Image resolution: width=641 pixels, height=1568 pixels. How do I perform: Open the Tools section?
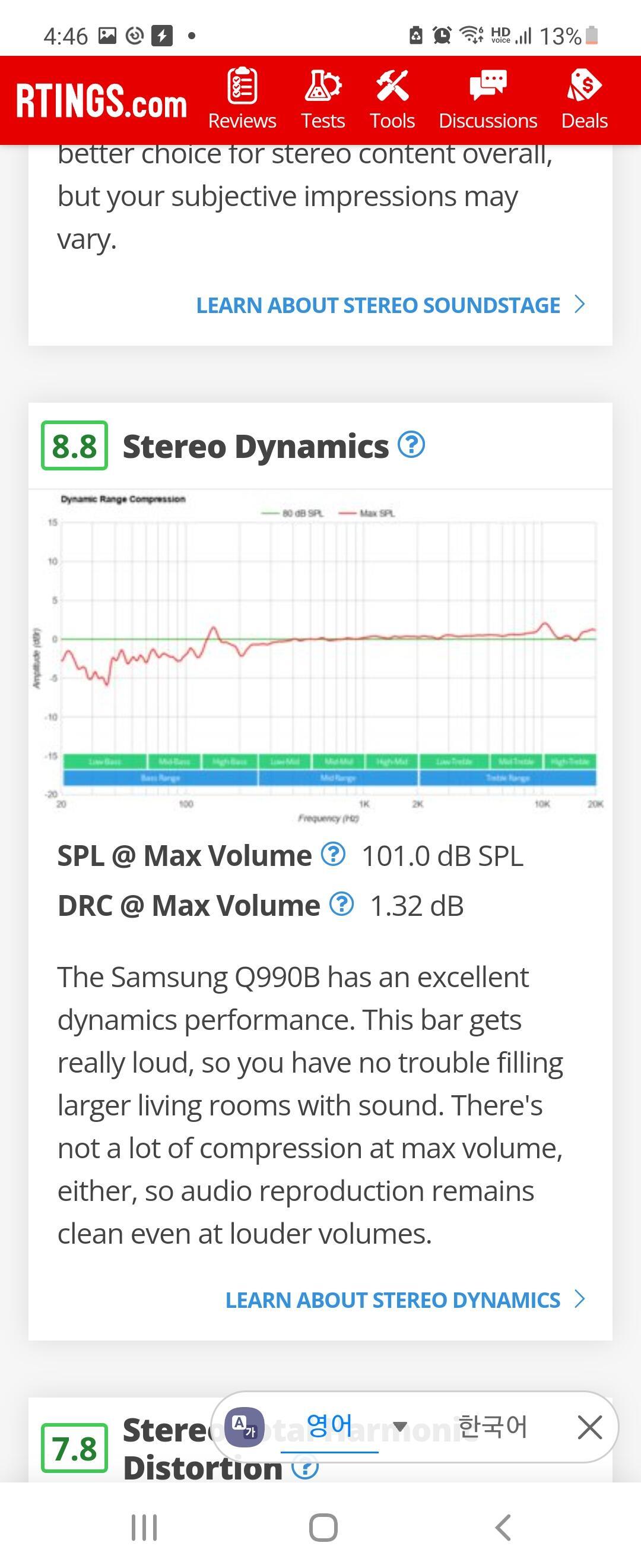click(x=392, y=99)
